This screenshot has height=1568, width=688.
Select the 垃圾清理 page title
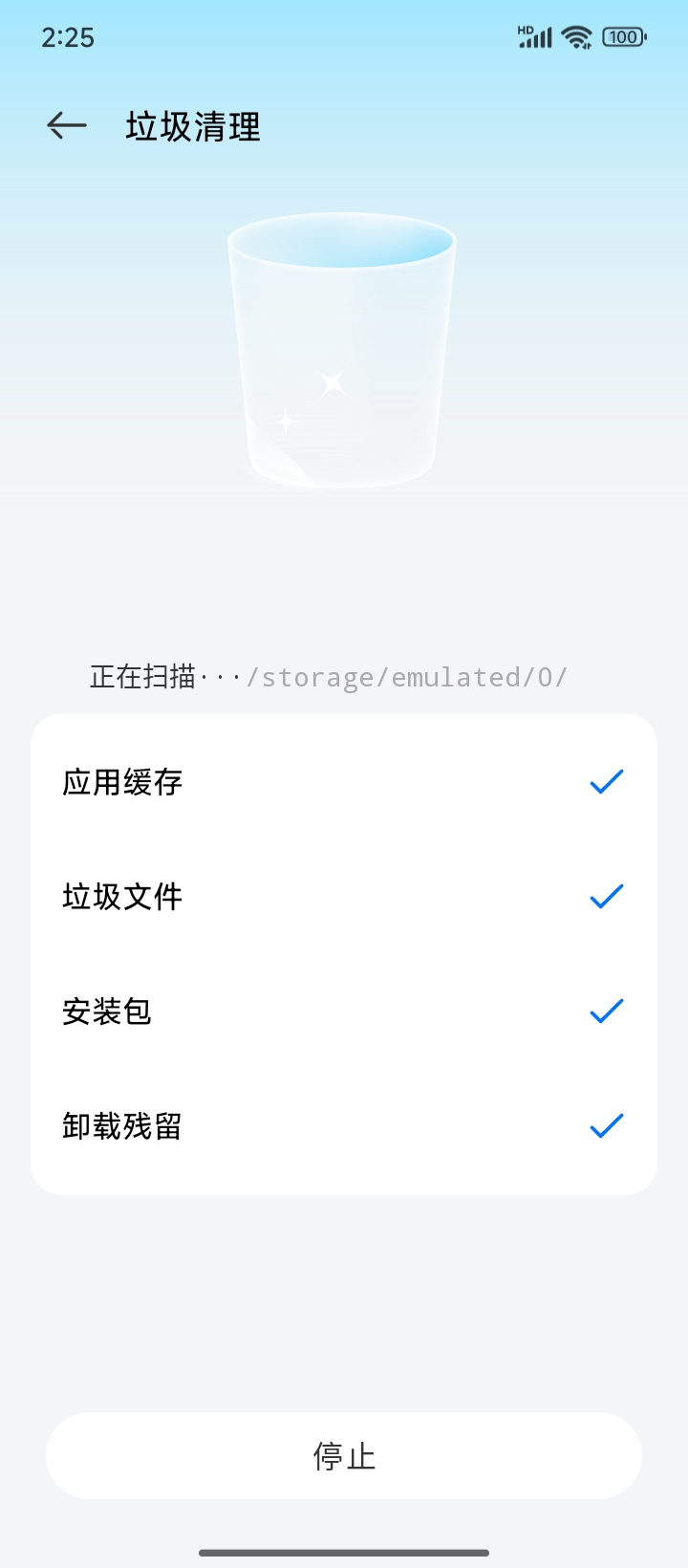tap(191, 126)
